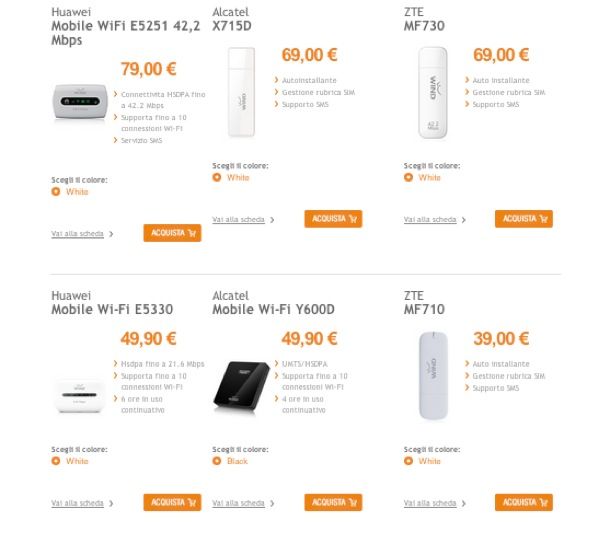Buy the Huawei Mobile WiFi E5251
610x534 pixels.
point(172,233)
